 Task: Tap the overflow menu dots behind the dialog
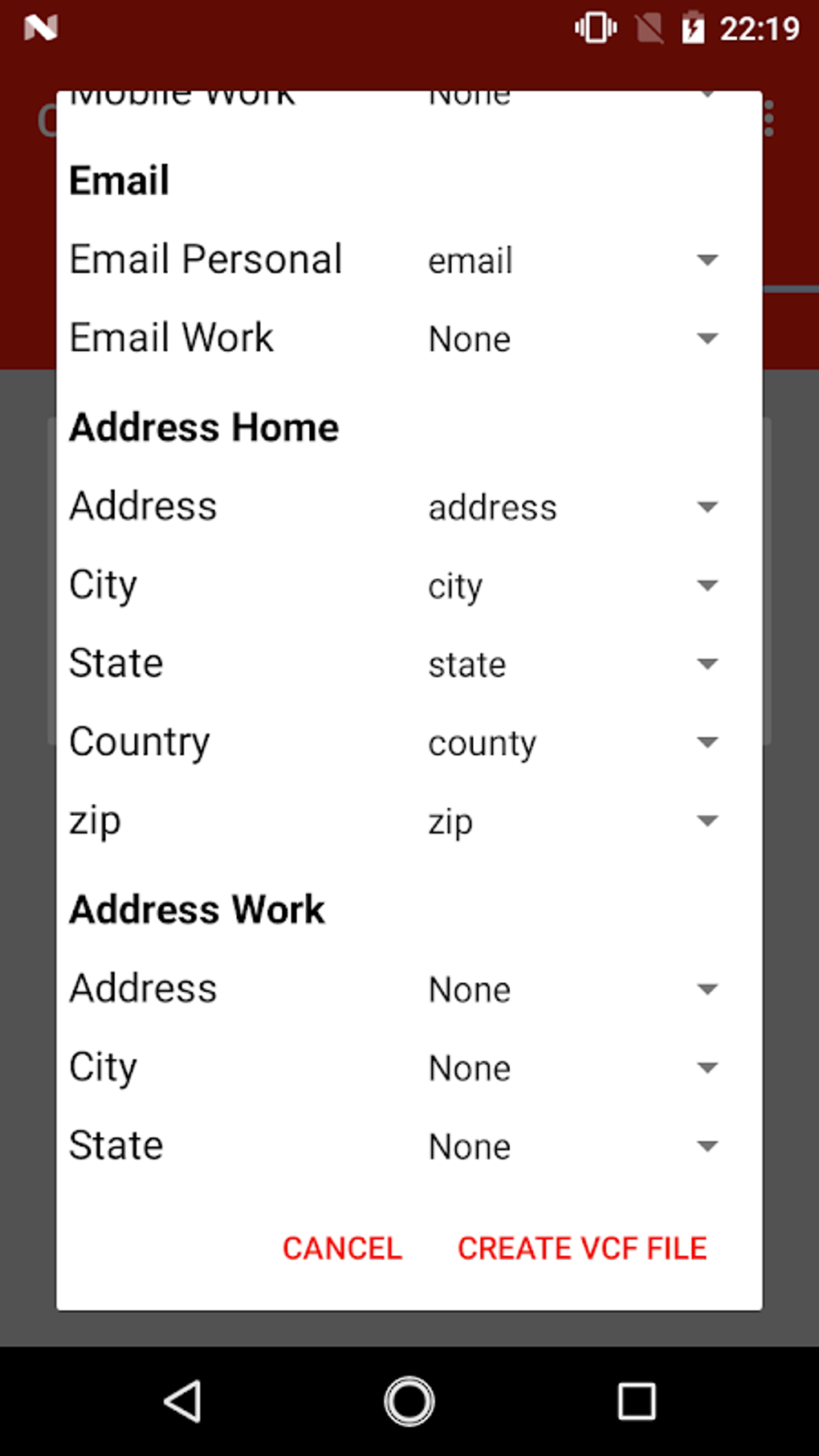click(x=768, y=119)
